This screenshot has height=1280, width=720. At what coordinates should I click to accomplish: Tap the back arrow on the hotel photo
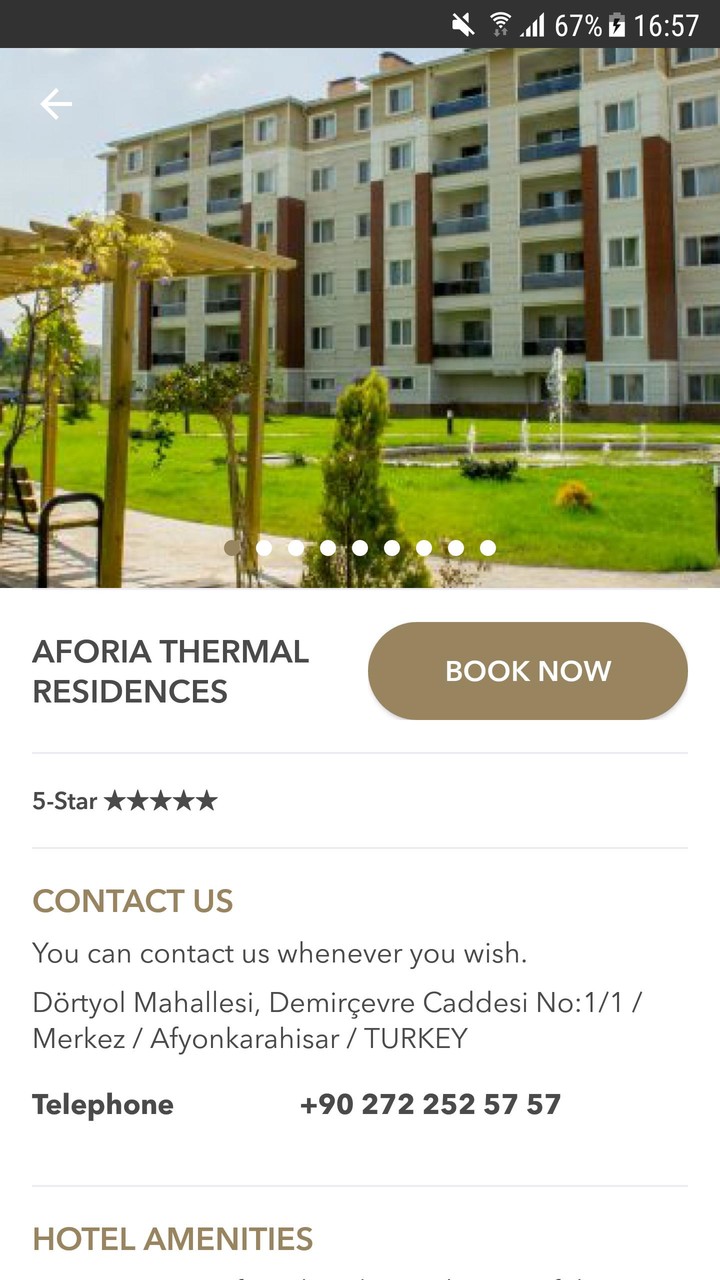pos(55,103)
